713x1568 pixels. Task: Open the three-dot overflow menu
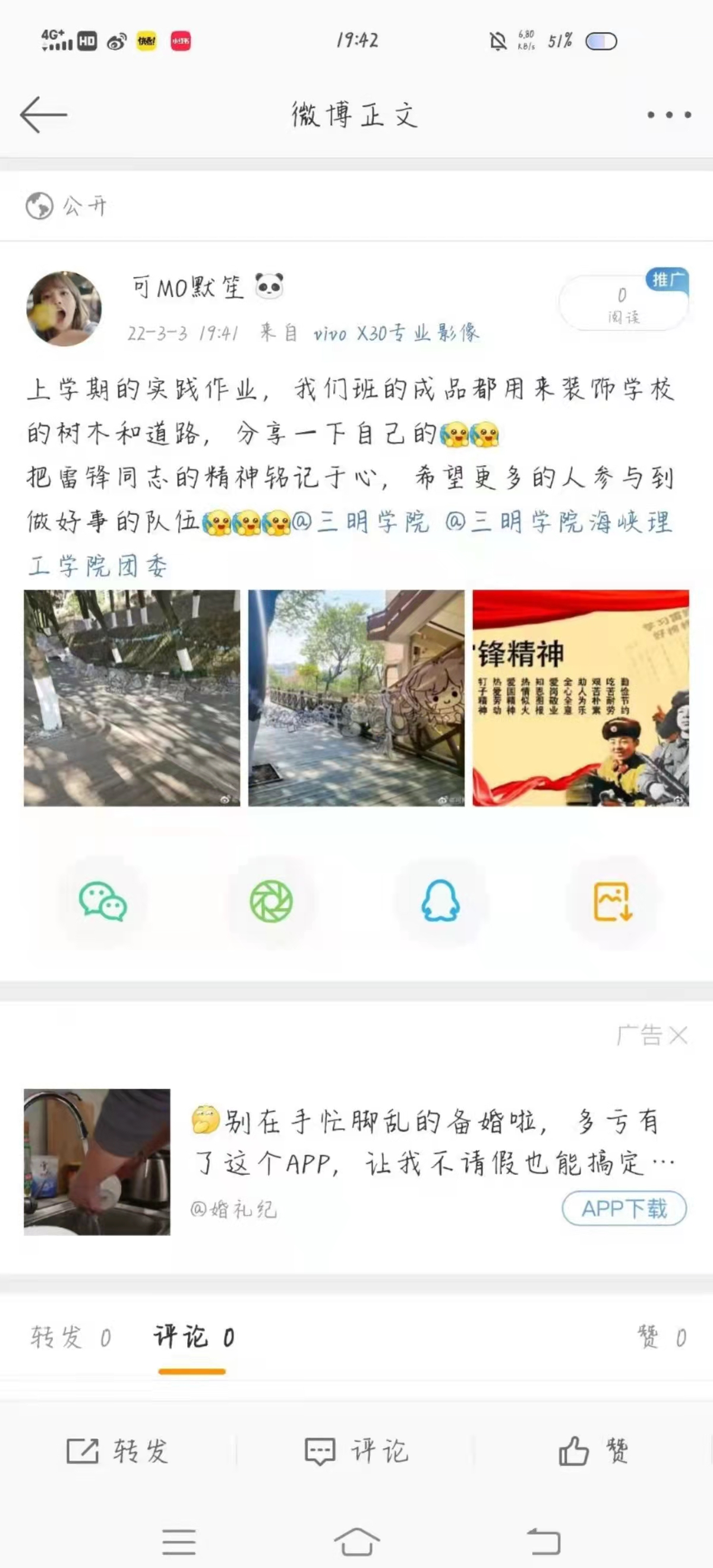668,115
